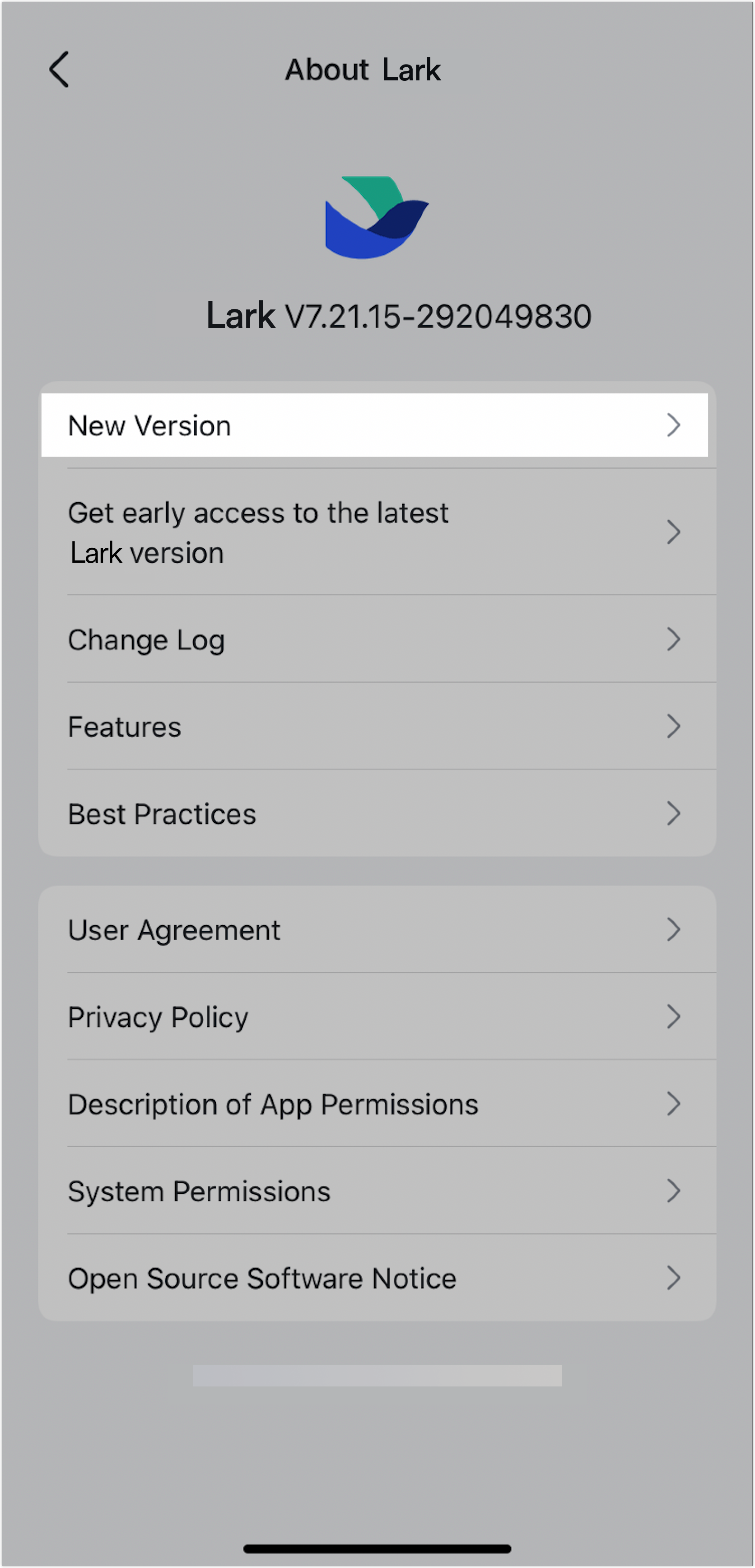Tap the chevron next to System Permissions
This screenshot has width=755, height=1568.
(674, 1191)
